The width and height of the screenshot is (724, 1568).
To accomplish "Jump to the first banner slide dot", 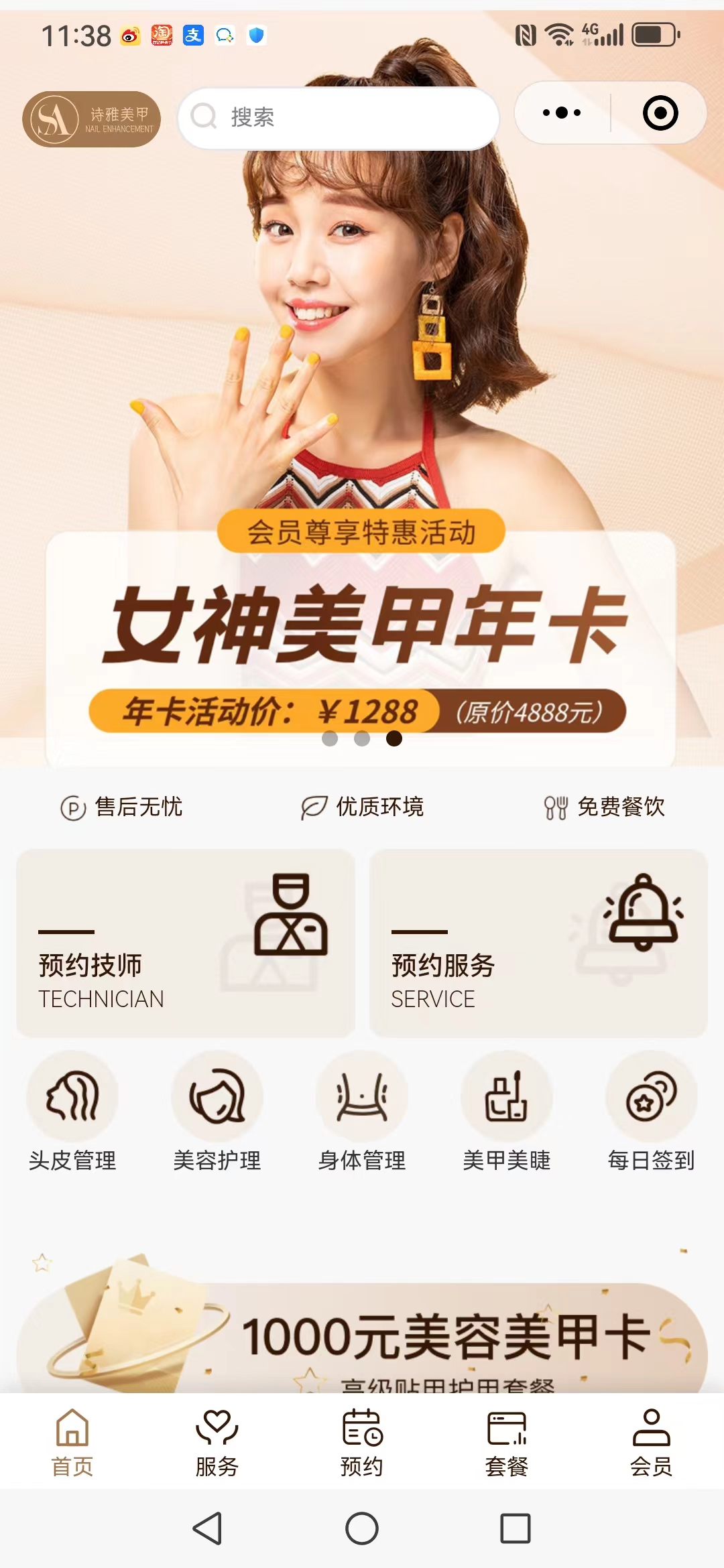I will pos(330,738).
